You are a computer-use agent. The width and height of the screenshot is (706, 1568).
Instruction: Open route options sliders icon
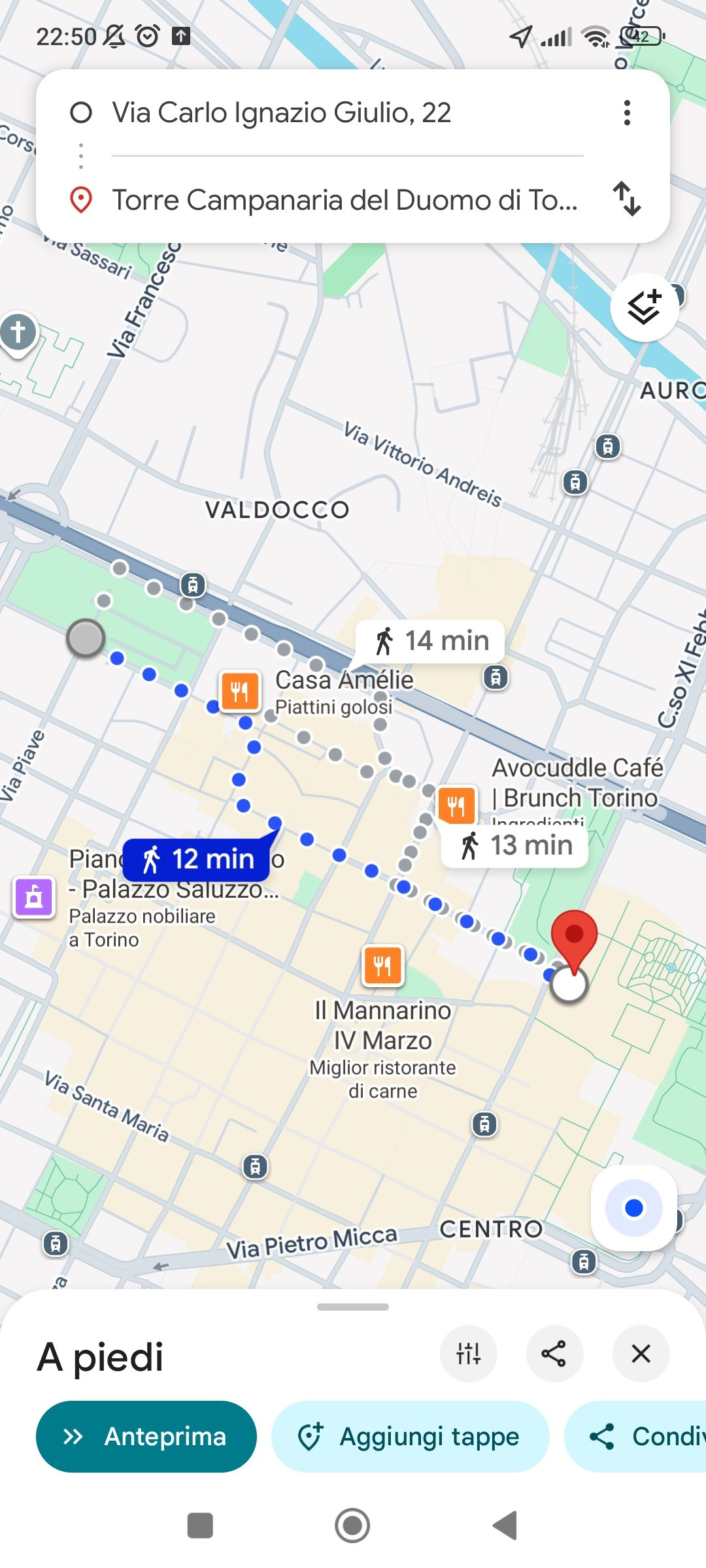click(469, 1354)
